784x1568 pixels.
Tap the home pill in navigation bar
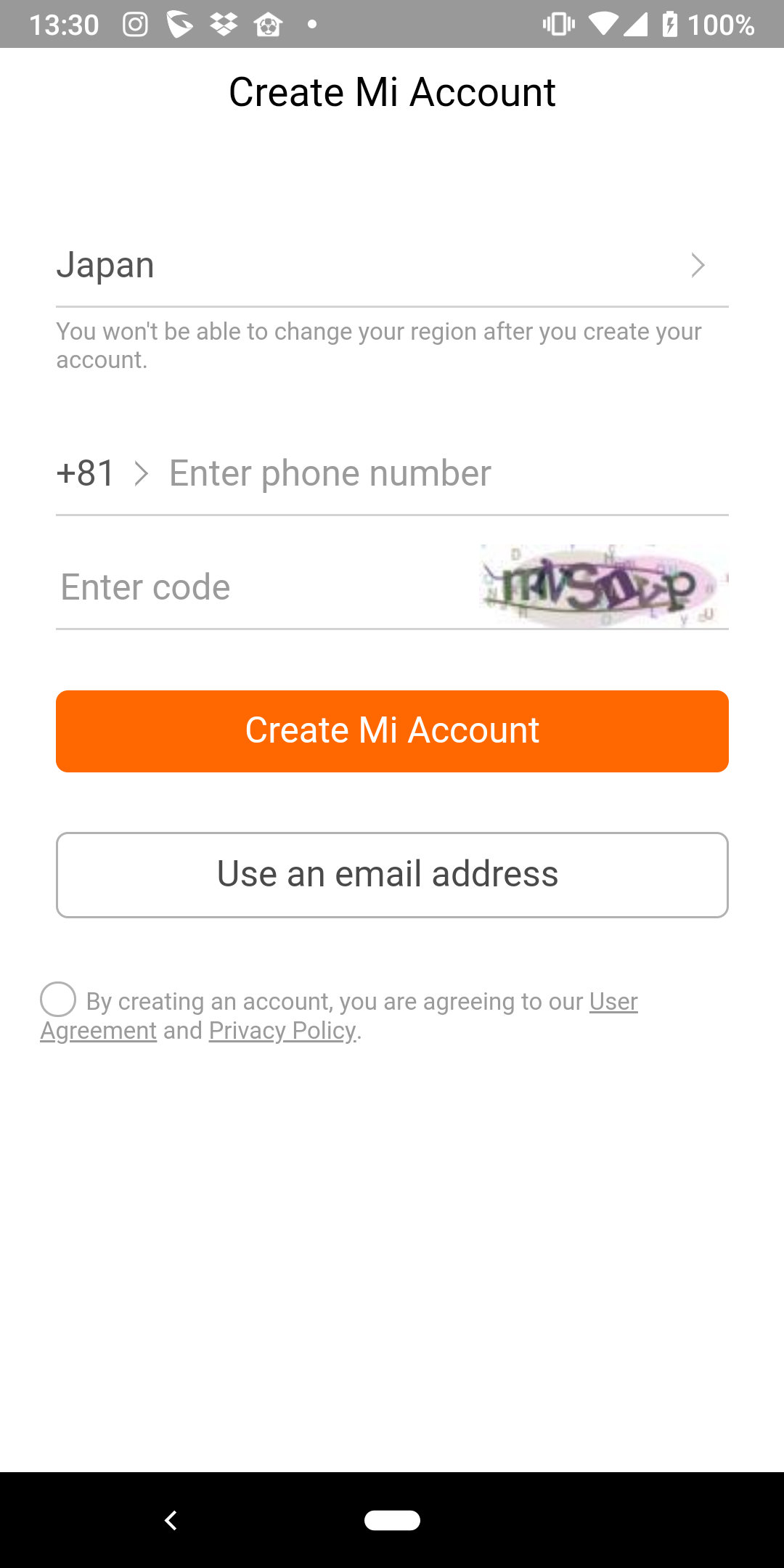click(x=392, y=1520)
